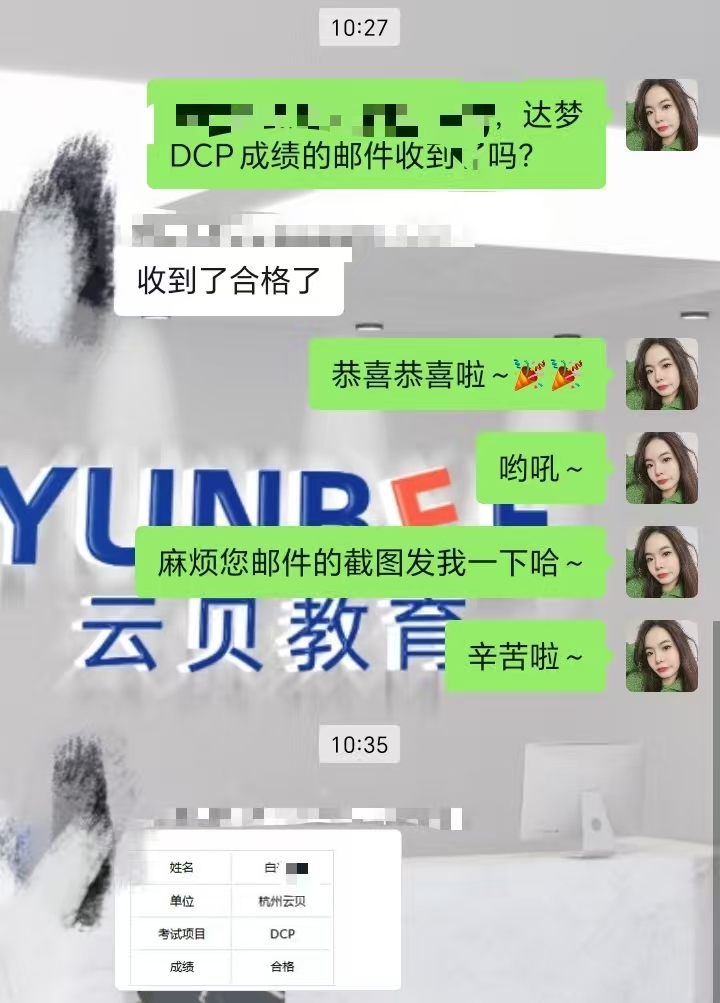Tap sender's avatar beside 哟吼 message

tap(661, 468)
